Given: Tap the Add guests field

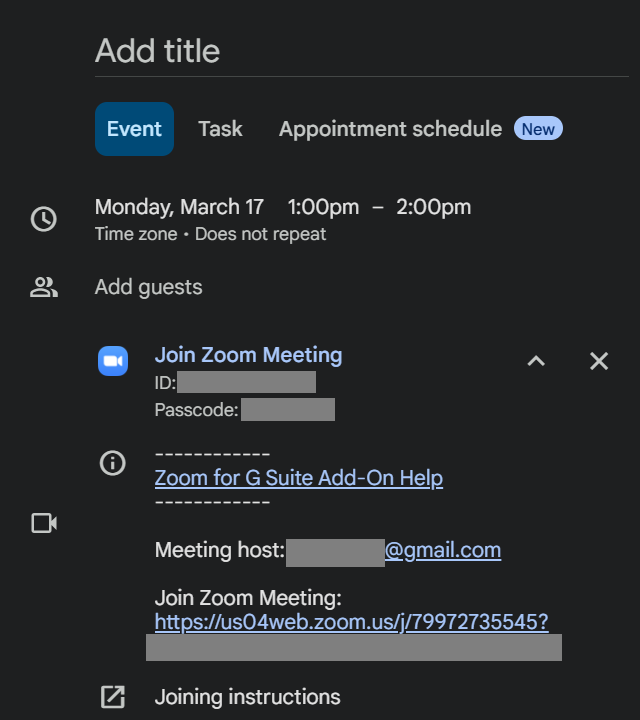Looking at the screenshot, I should (148, 287).
